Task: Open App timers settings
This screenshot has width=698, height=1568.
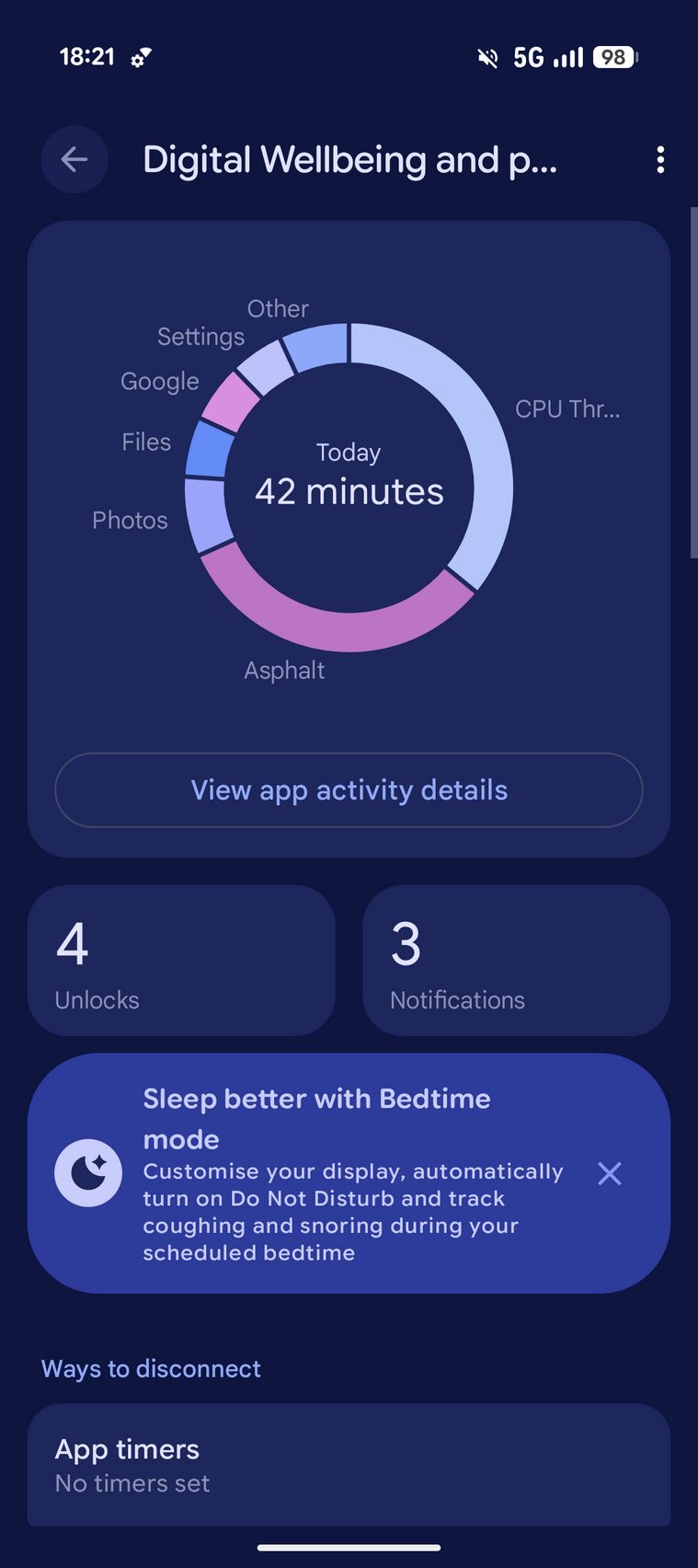Action: [x=349, y=1464]
